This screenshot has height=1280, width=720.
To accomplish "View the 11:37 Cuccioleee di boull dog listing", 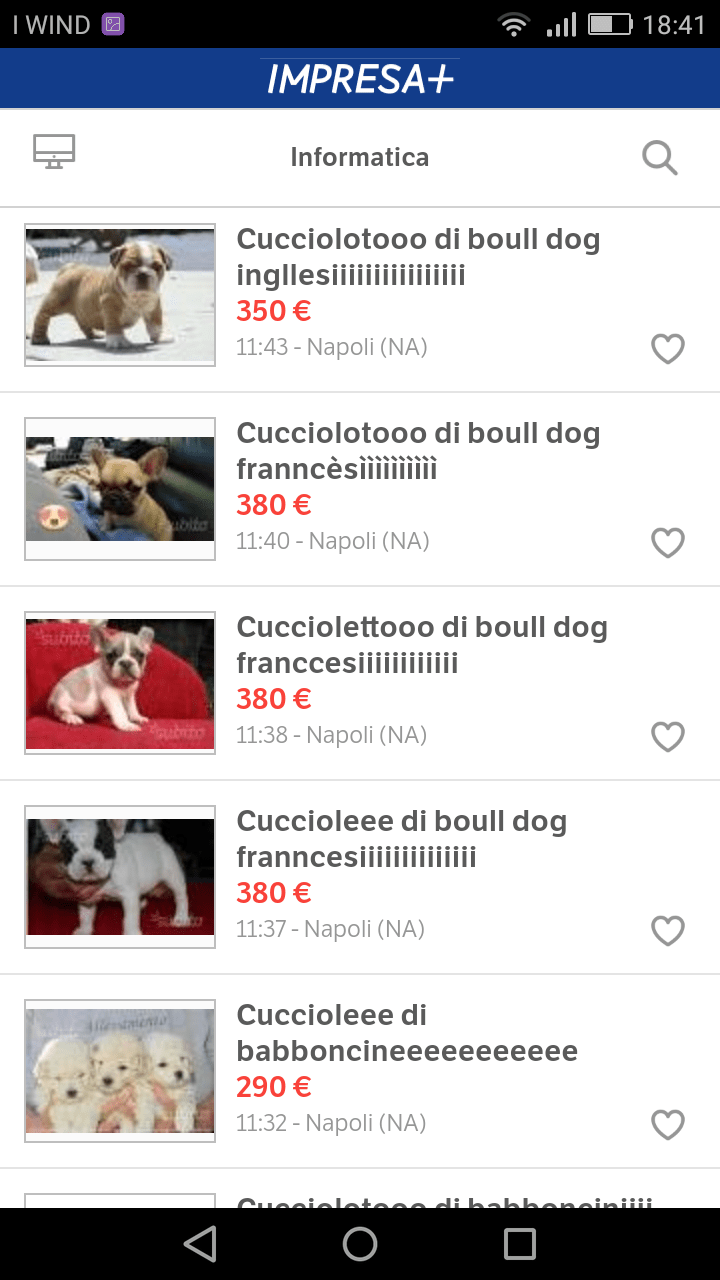I will click(x=402, y=839).
